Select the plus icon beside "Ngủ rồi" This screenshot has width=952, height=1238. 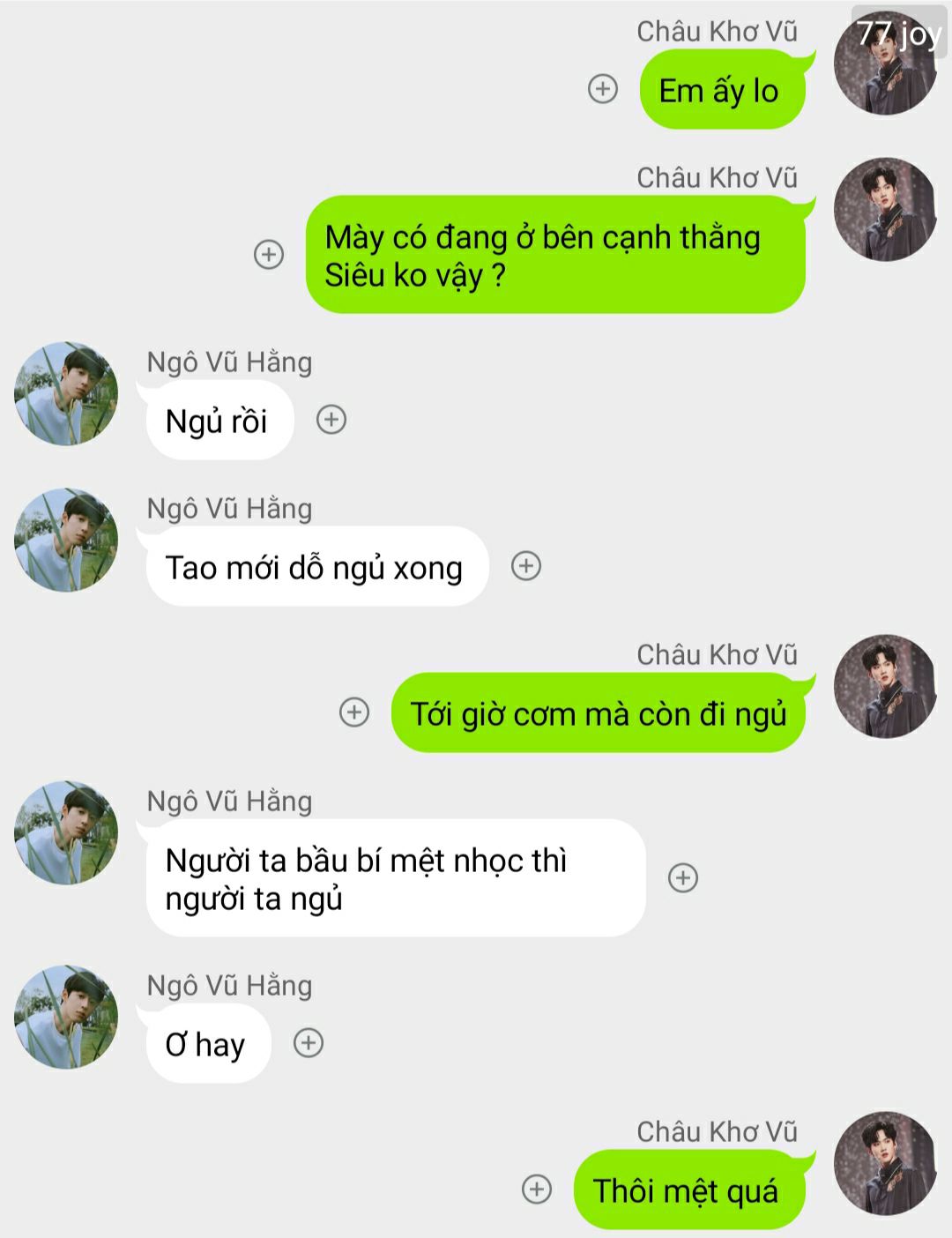point(331,420)
